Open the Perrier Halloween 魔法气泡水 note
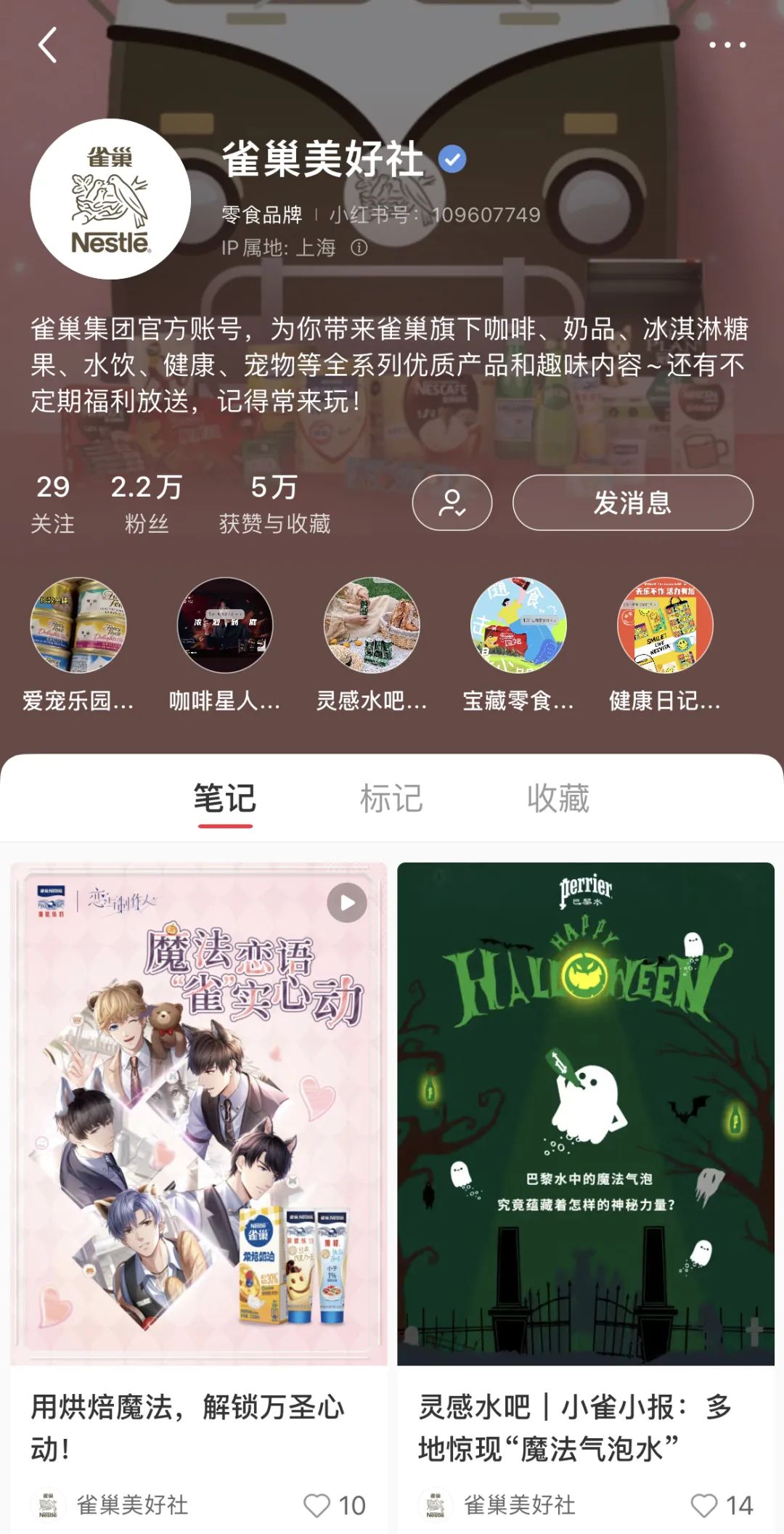The height and width of the screenshot is (1534, 784). (x=586, y=1114)
